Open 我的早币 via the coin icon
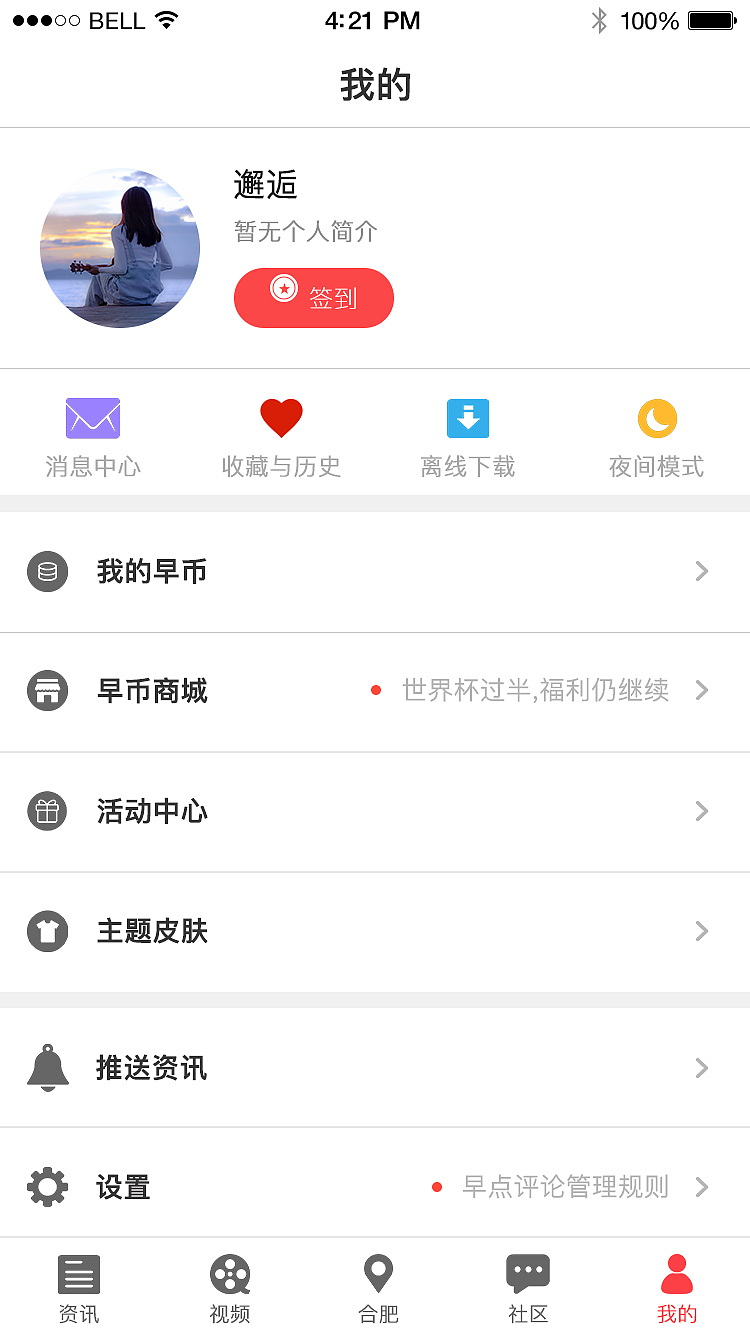The image size is (750, 1334). pyautogui.click(x=47, y=571)
